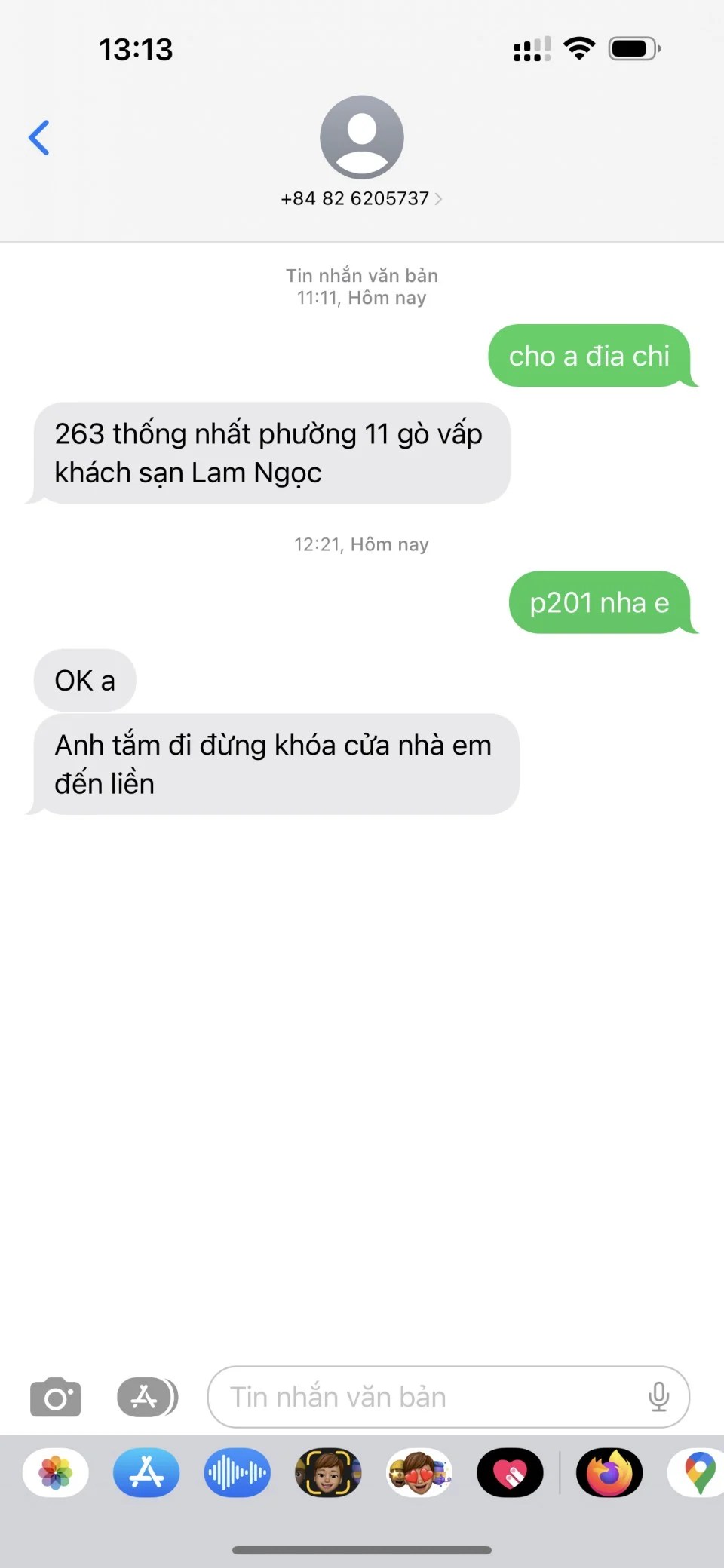Open the Digital Touch heart app

click(x=510, y=1472)
